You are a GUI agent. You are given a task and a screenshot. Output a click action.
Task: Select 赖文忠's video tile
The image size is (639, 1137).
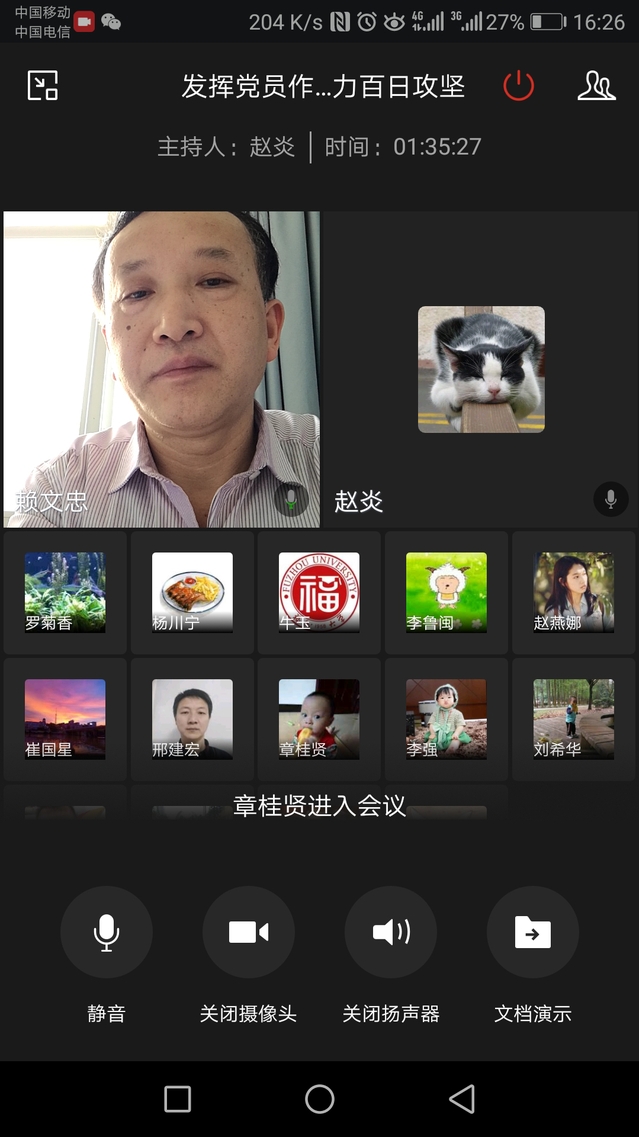coord(162,369)
